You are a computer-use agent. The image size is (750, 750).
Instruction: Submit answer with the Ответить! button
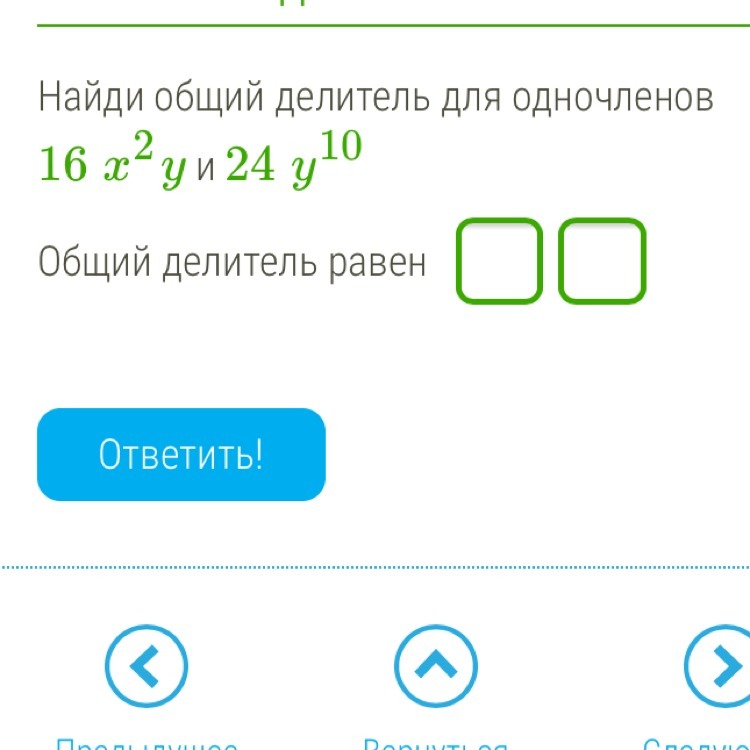pyautogui.click(x=181, y=454)
